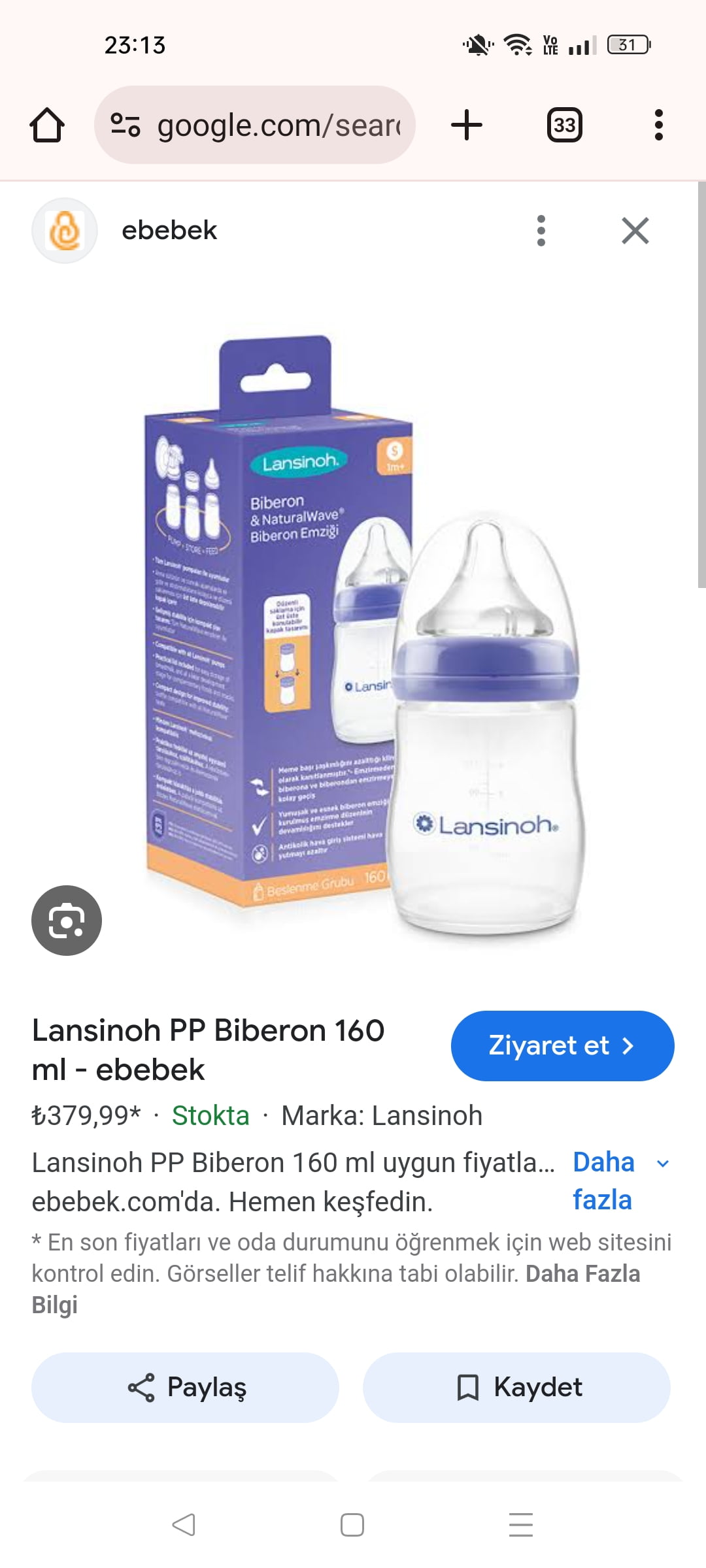Open the Lansinoh PP Biberon 160 ml title
Screen dimensions: 706x1568
[x=208, y=1050]
